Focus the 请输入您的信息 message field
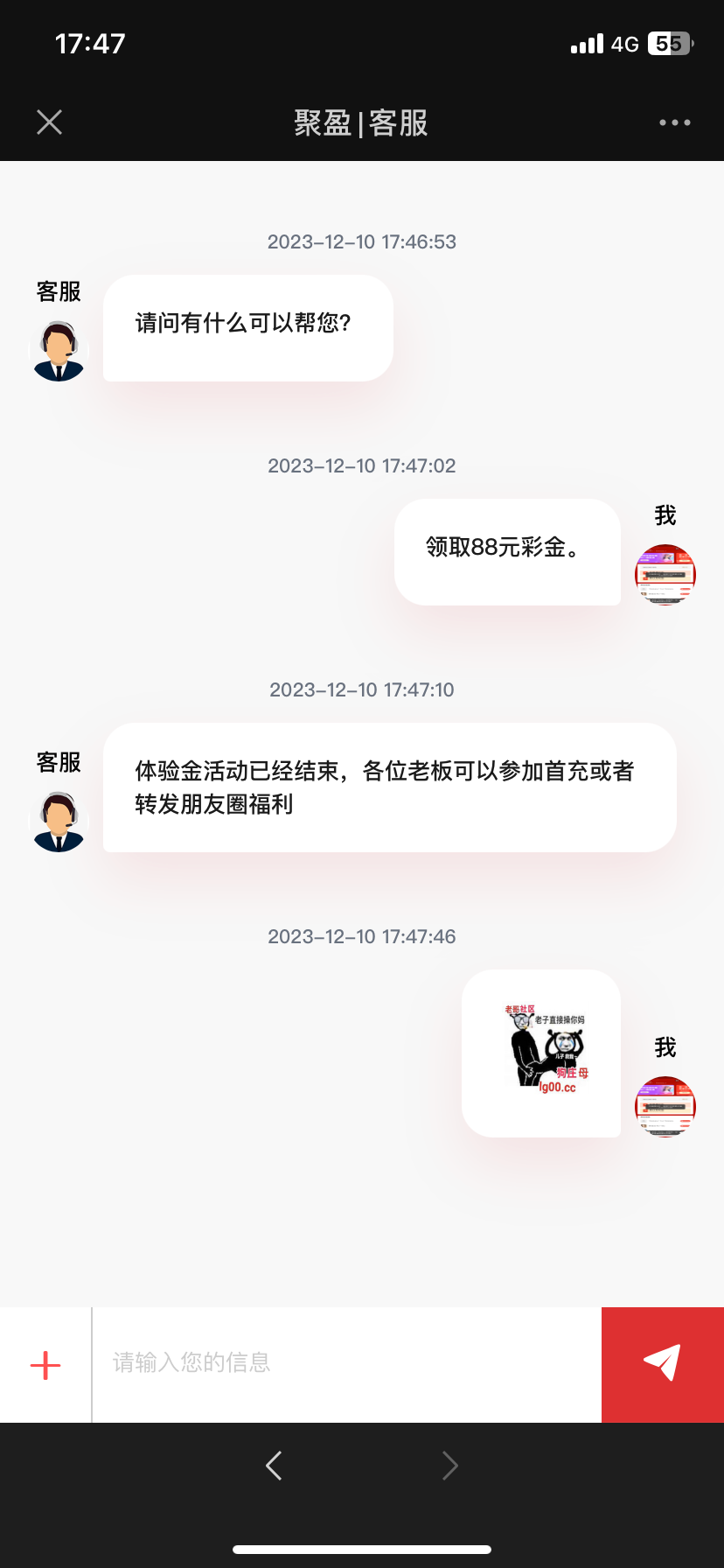724x1568 pixels. click(x=346, y=1363)
